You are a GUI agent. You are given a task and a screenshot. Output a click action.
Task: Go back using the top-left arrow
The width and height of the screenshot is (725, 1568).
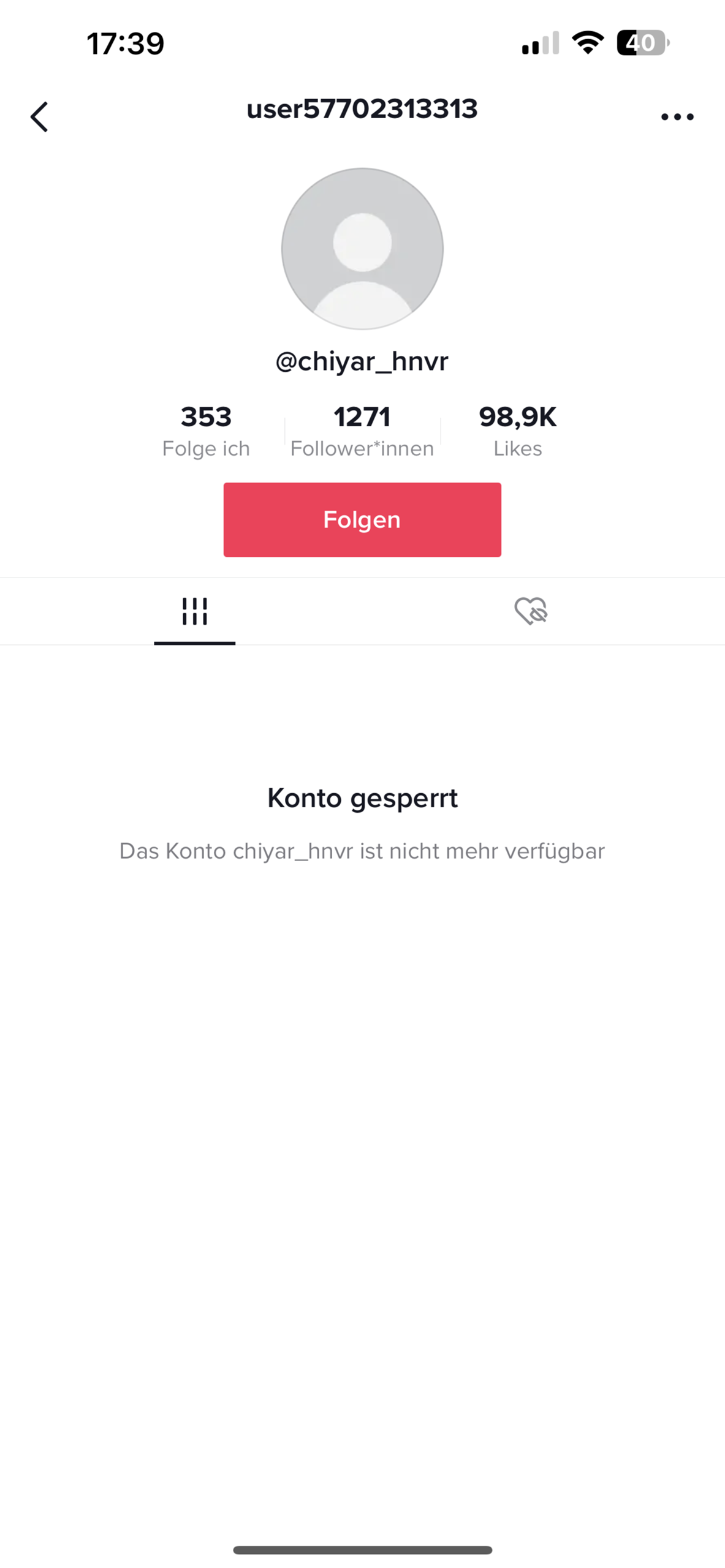pos(39,116)
